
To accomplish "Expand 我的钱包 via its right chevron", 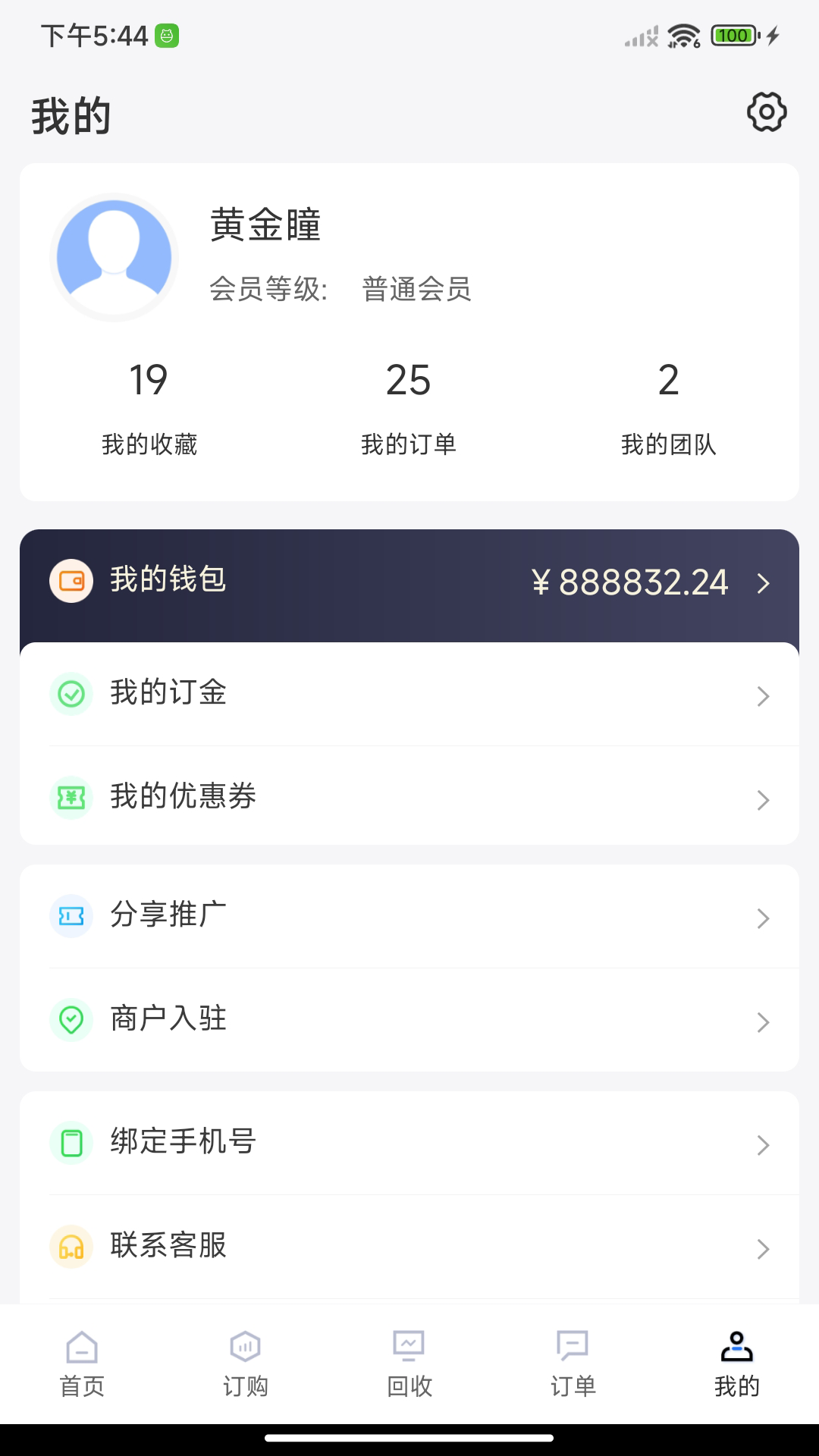I will point(762,582).
